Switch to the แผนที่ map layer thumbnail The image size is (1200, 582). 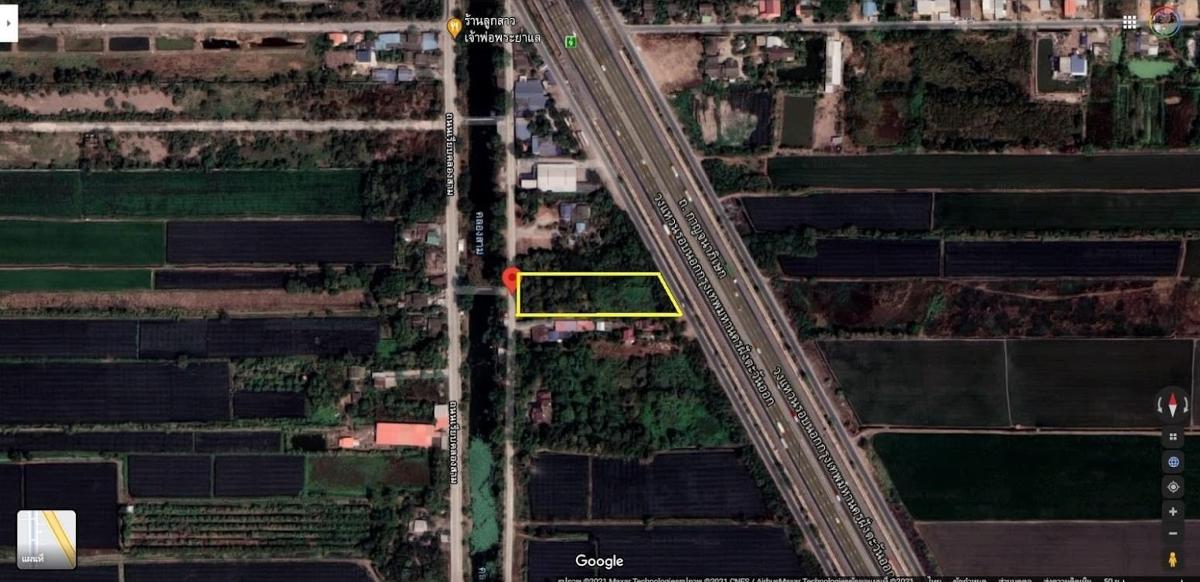coord(46,539)
